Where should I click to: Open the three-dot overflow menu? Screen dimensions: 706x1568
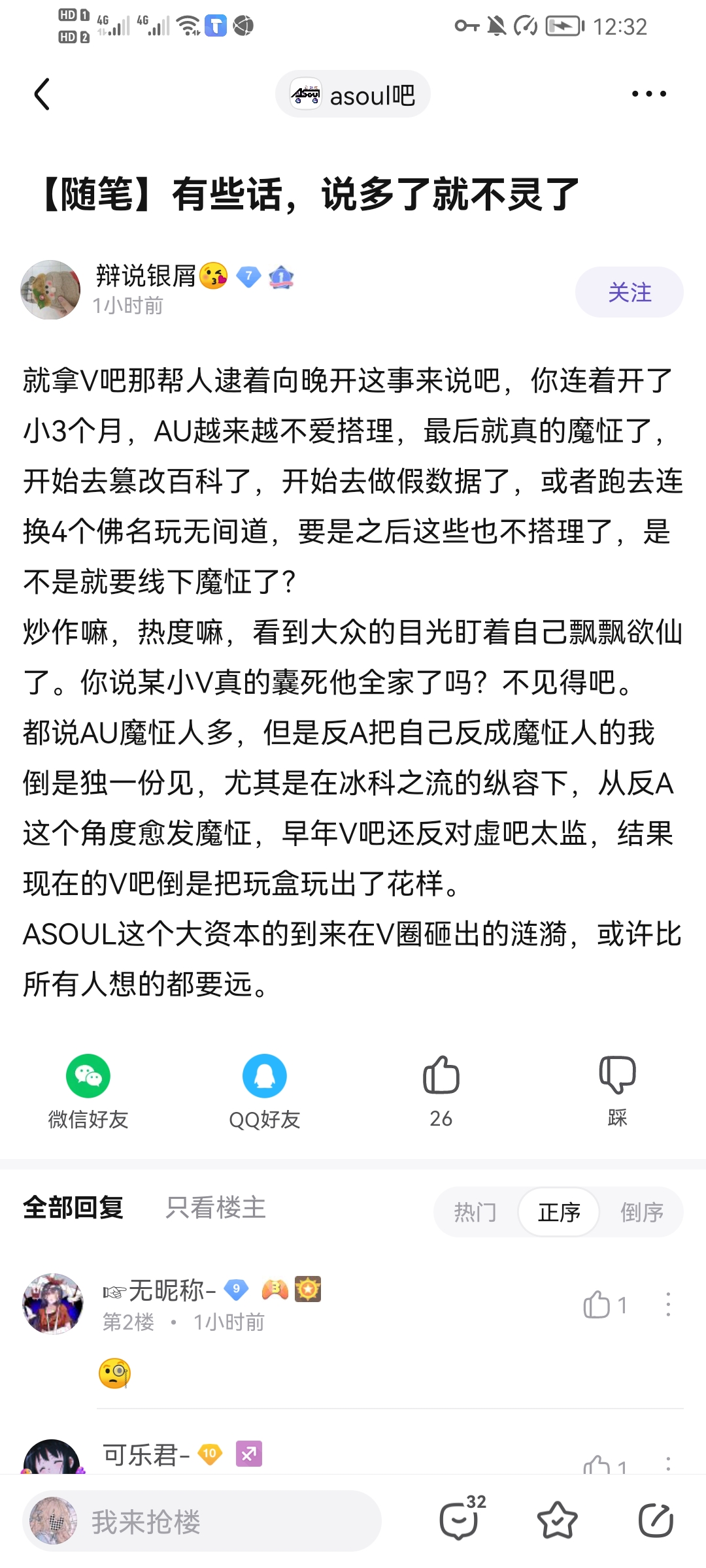pyautogui.click(x=648, y=94)
